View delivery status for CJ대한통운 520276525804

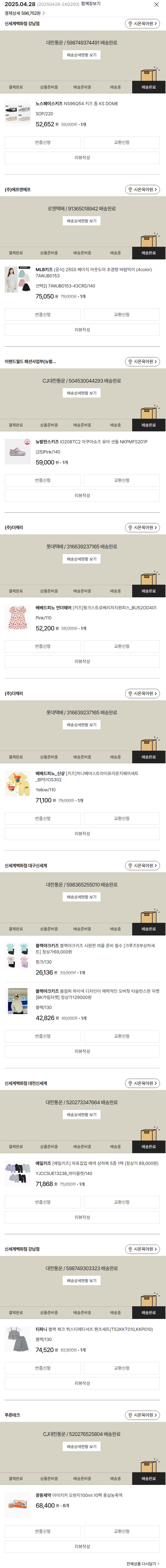[x=81, y=1446]
